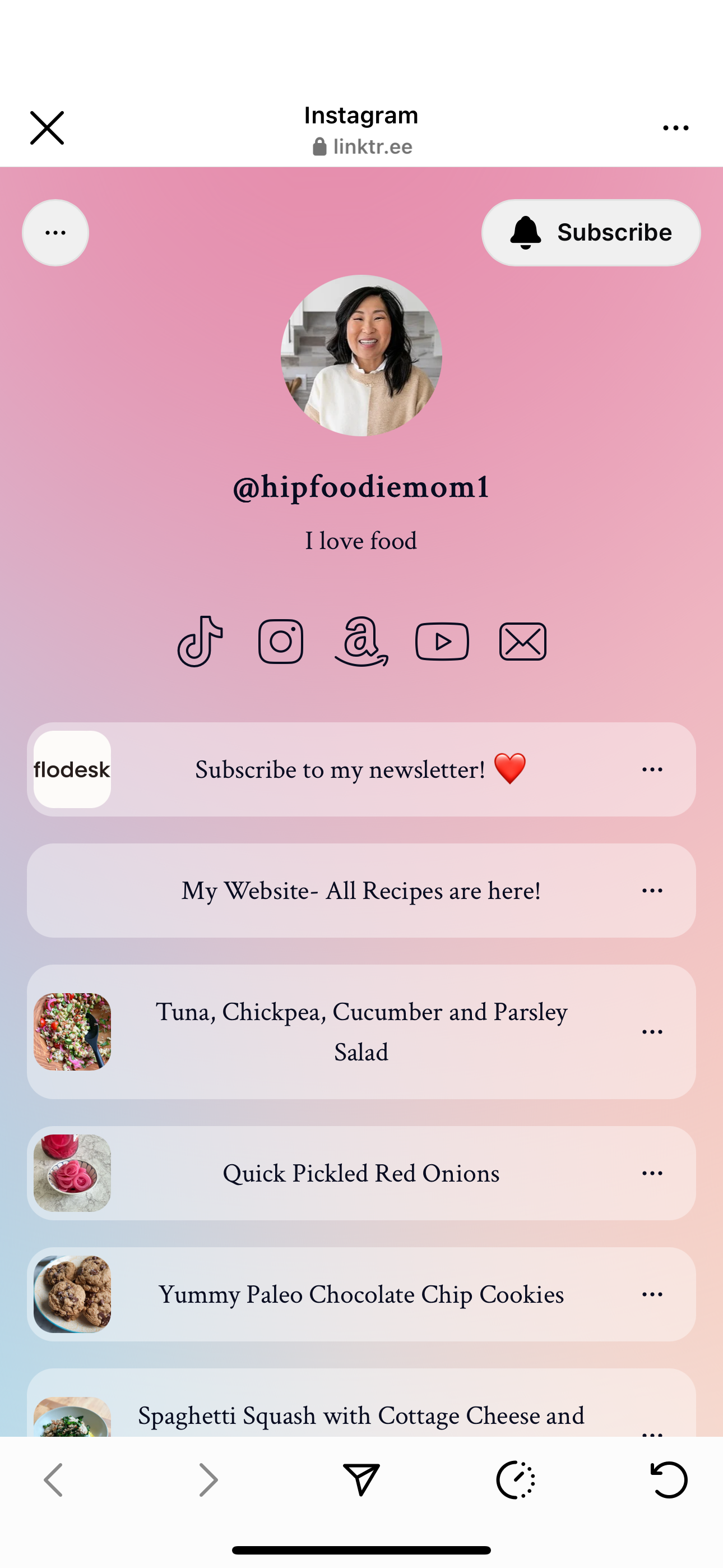Screen dimensions: 723x1568
Task: Open the browser activity timer icon
Action: click(515, 1479)
